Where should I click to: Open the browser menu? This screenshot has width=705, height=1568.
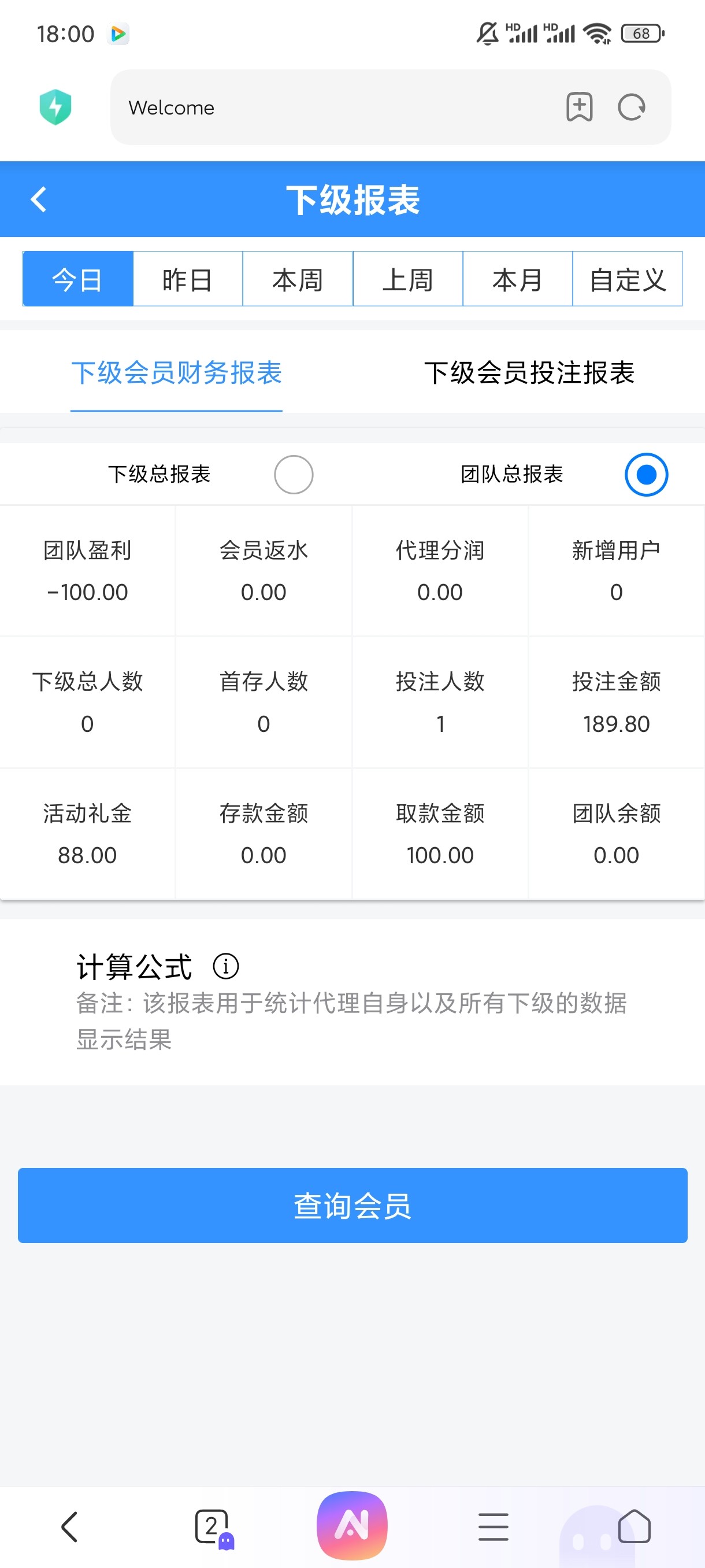(x=493, y=1526)
